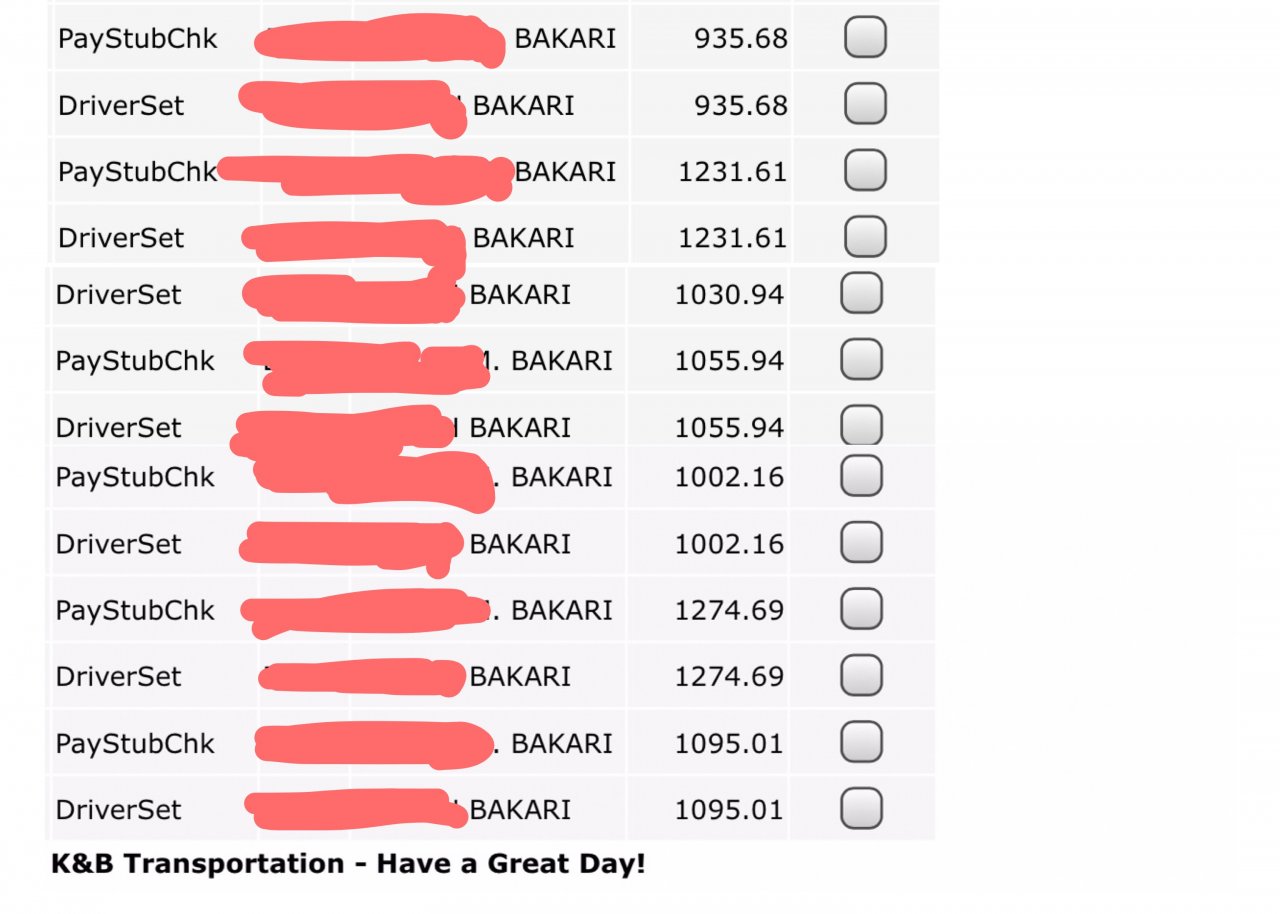1280x914 pixels.
Task: Check the PayStubChk 1002.16 box
Action: (x=861, y=476)
